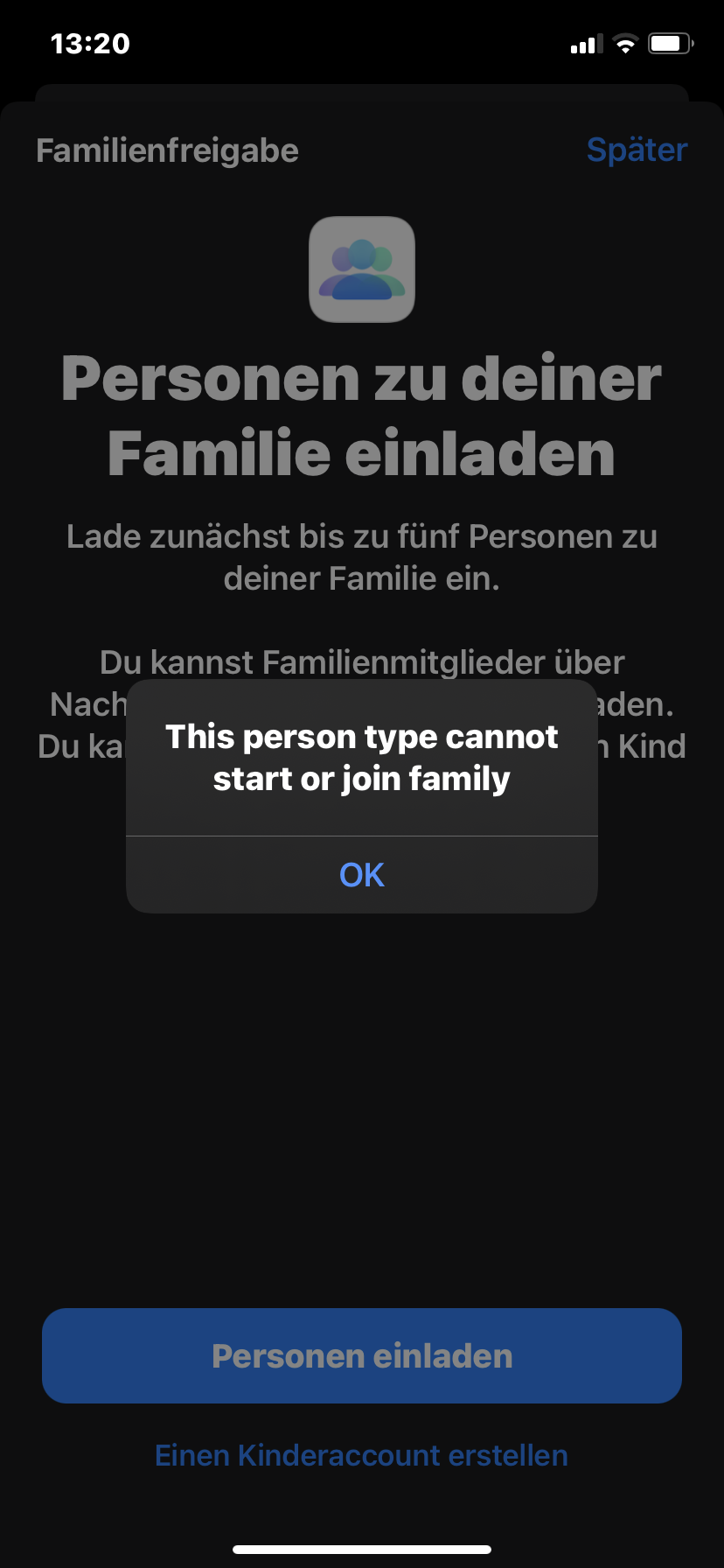Viewport: 724px width, 1568px height.
Task: Open Einen Kinderaccount erstellen link
Action: [362, 1455]
